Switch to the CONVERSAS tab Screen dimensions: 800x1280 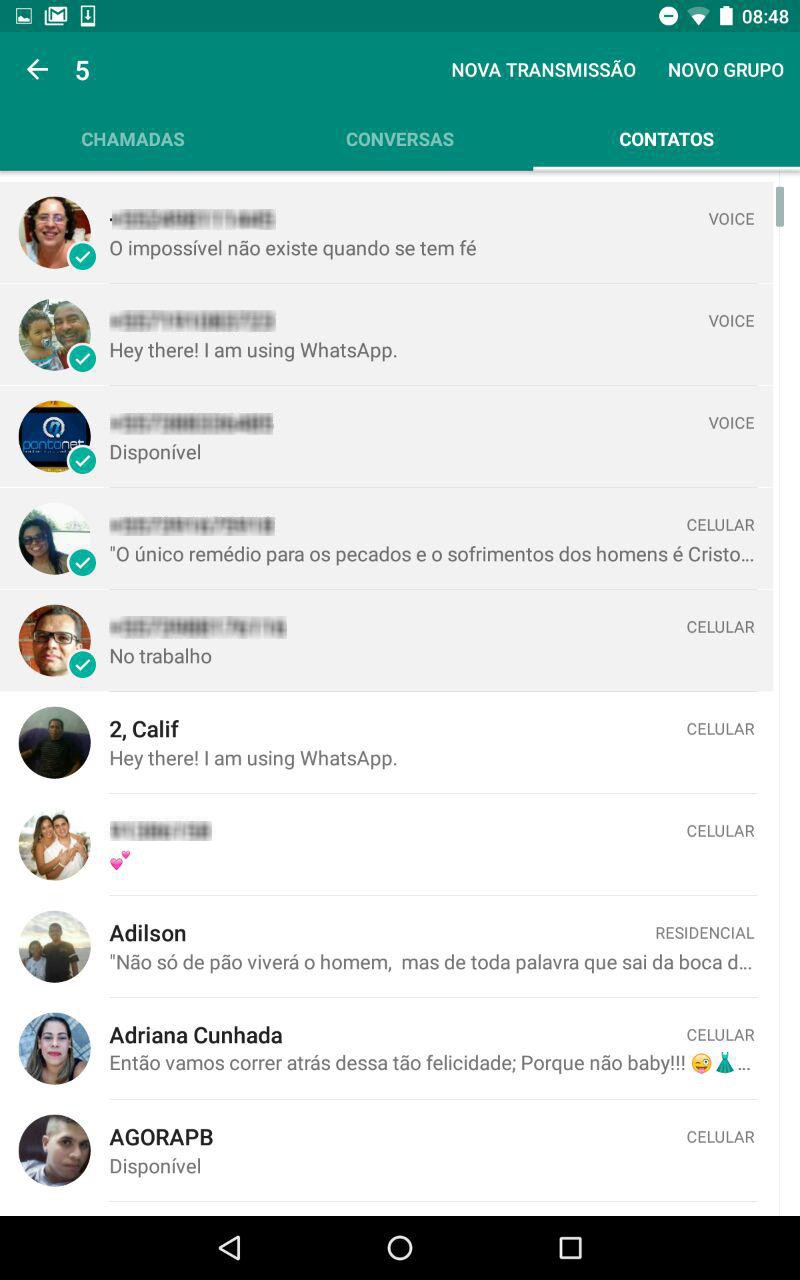point(400,139)
